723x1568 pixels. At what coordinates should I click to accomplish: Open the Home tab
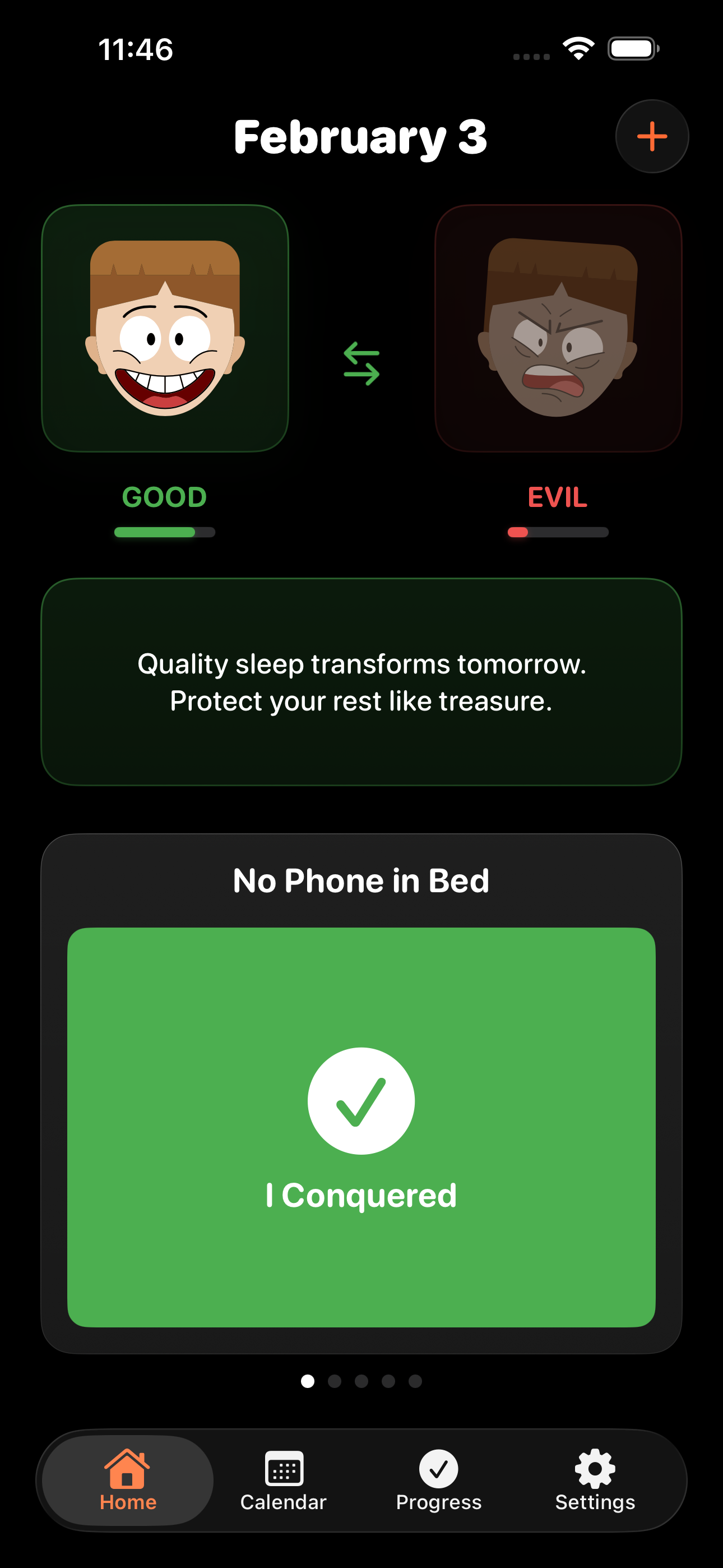pos(128,1479)
